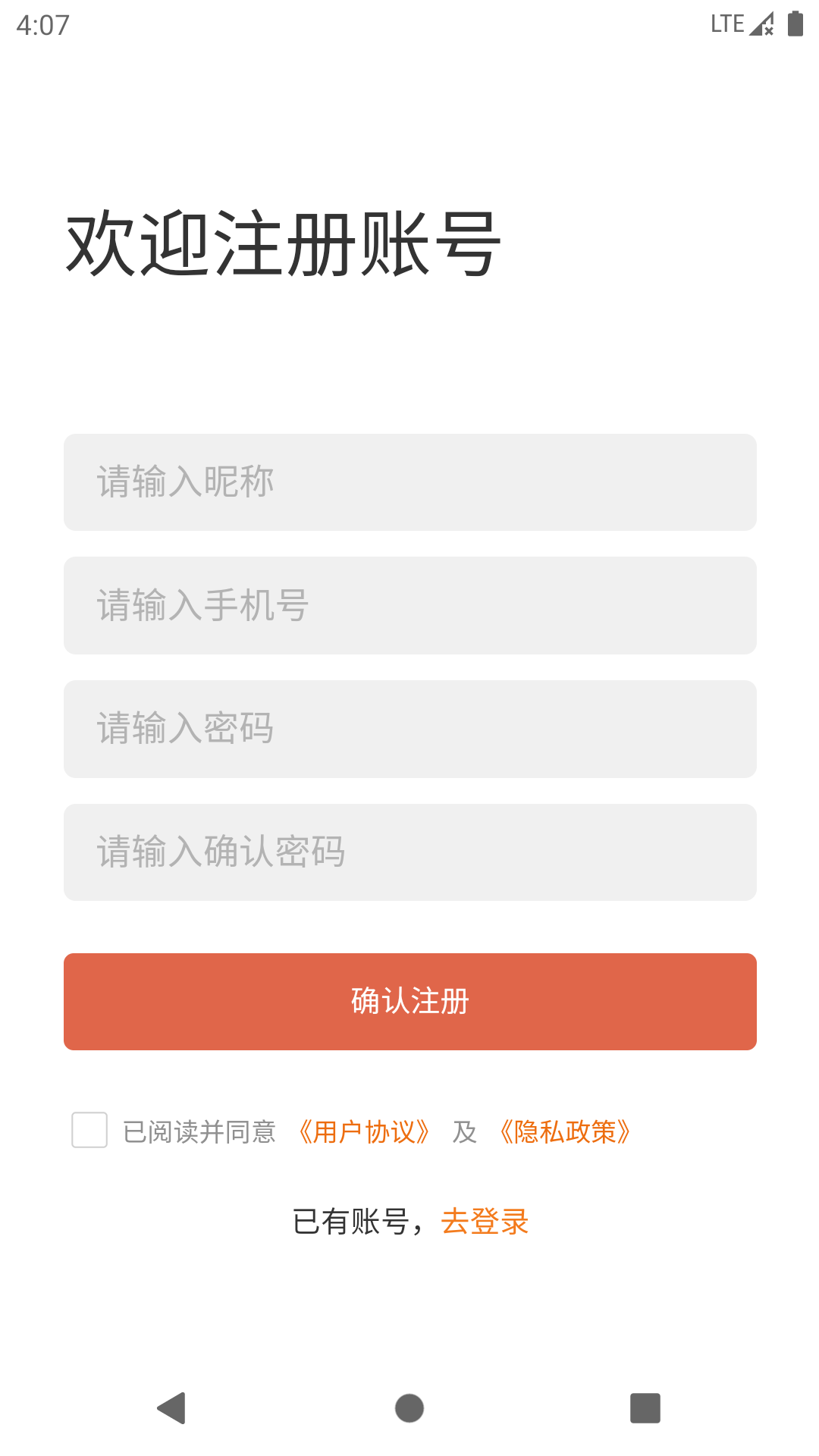Tap the confirm password field

(409, 852)
